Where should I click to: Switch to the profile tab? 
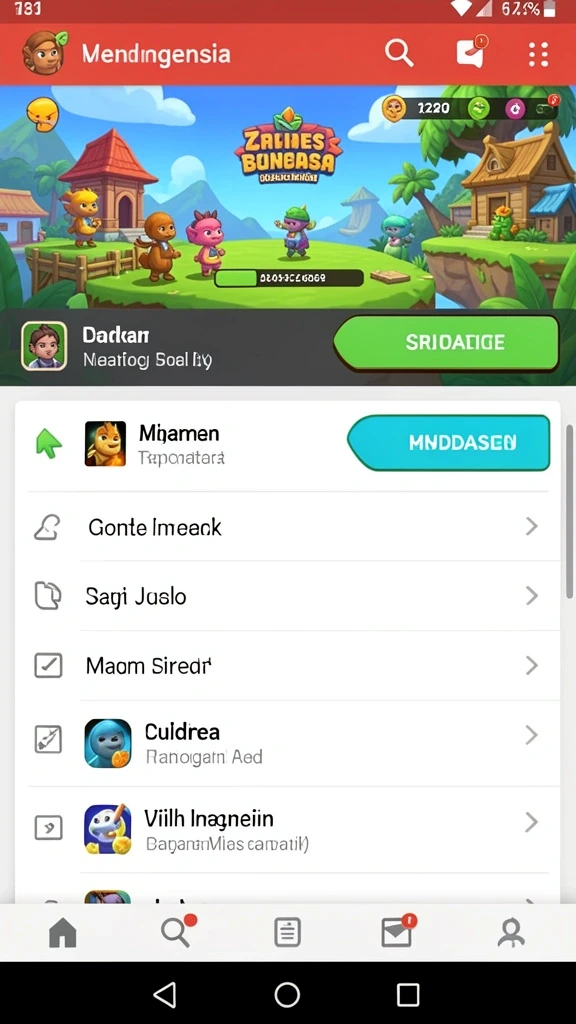click(x=511, y=933)
